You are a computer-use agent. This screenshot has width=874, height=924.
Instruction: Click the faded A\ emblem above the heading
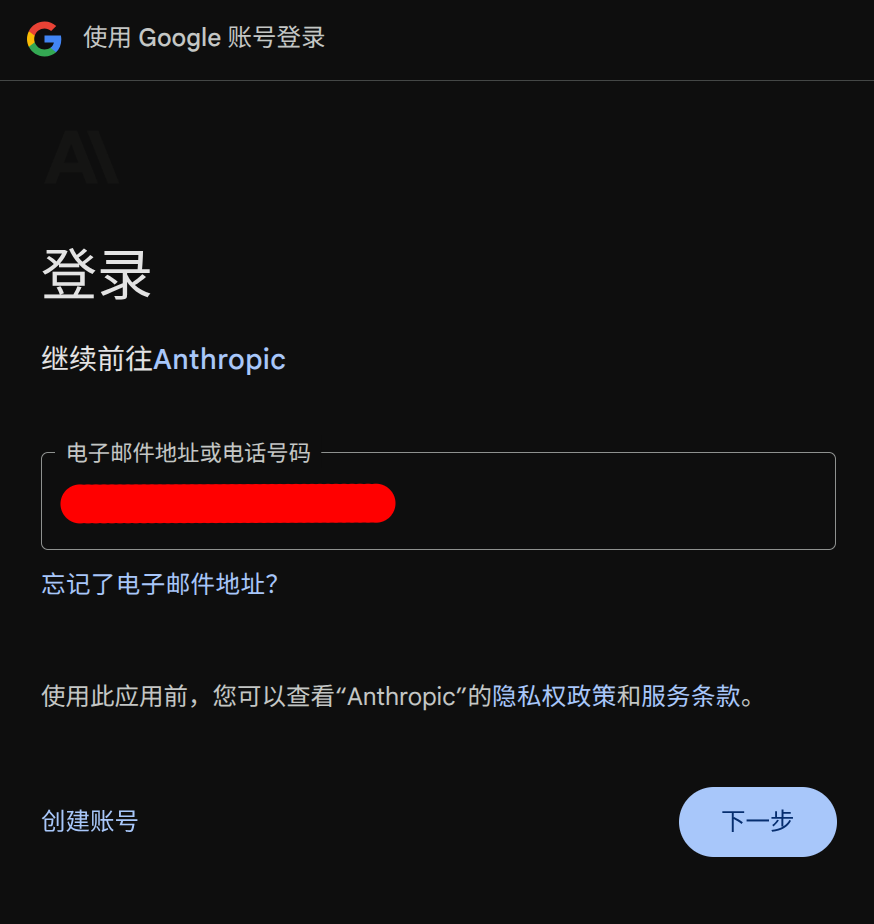coord(80,155)
